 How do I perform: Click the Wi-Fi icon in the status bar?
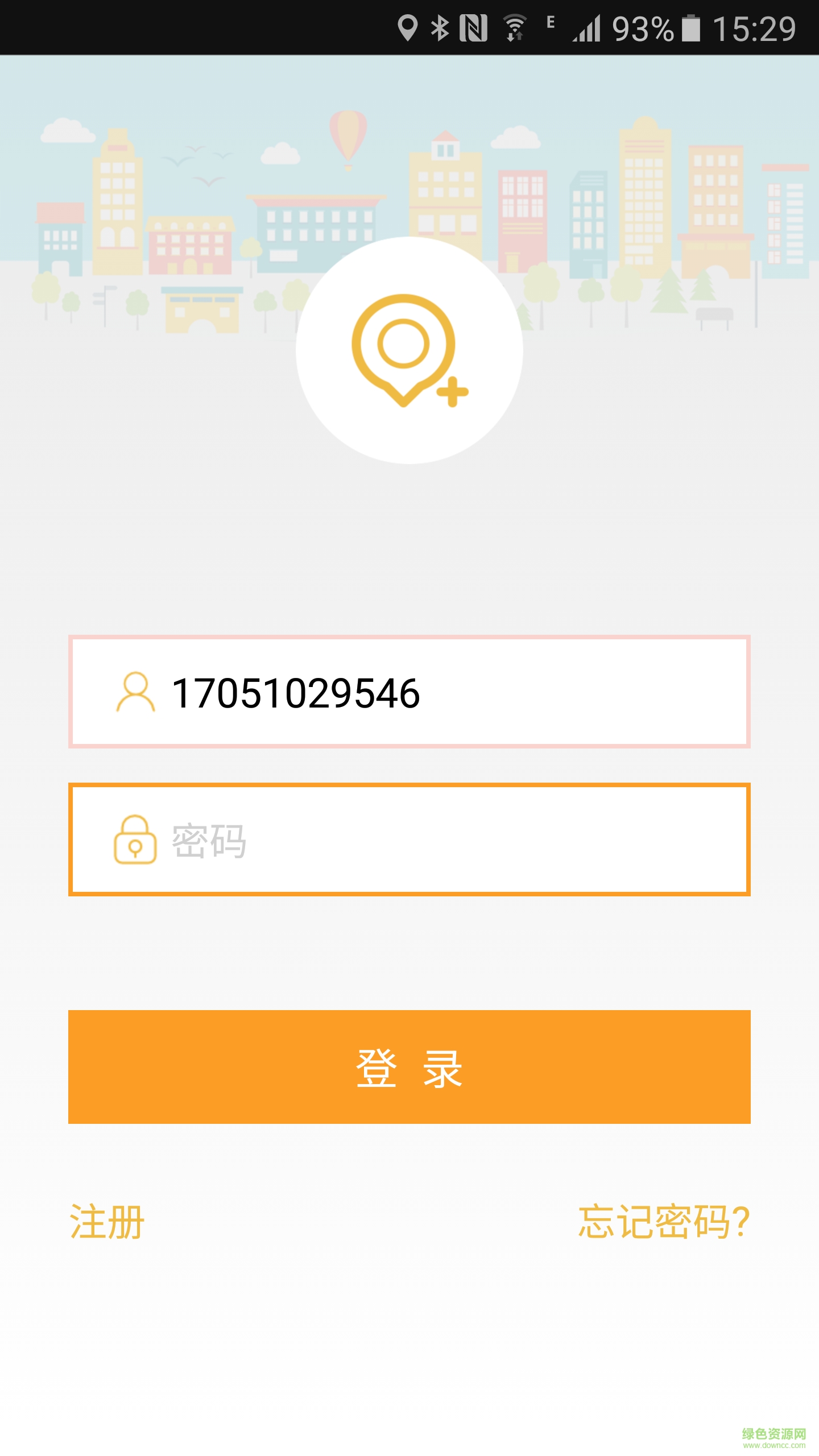click(x=515, y=26)
